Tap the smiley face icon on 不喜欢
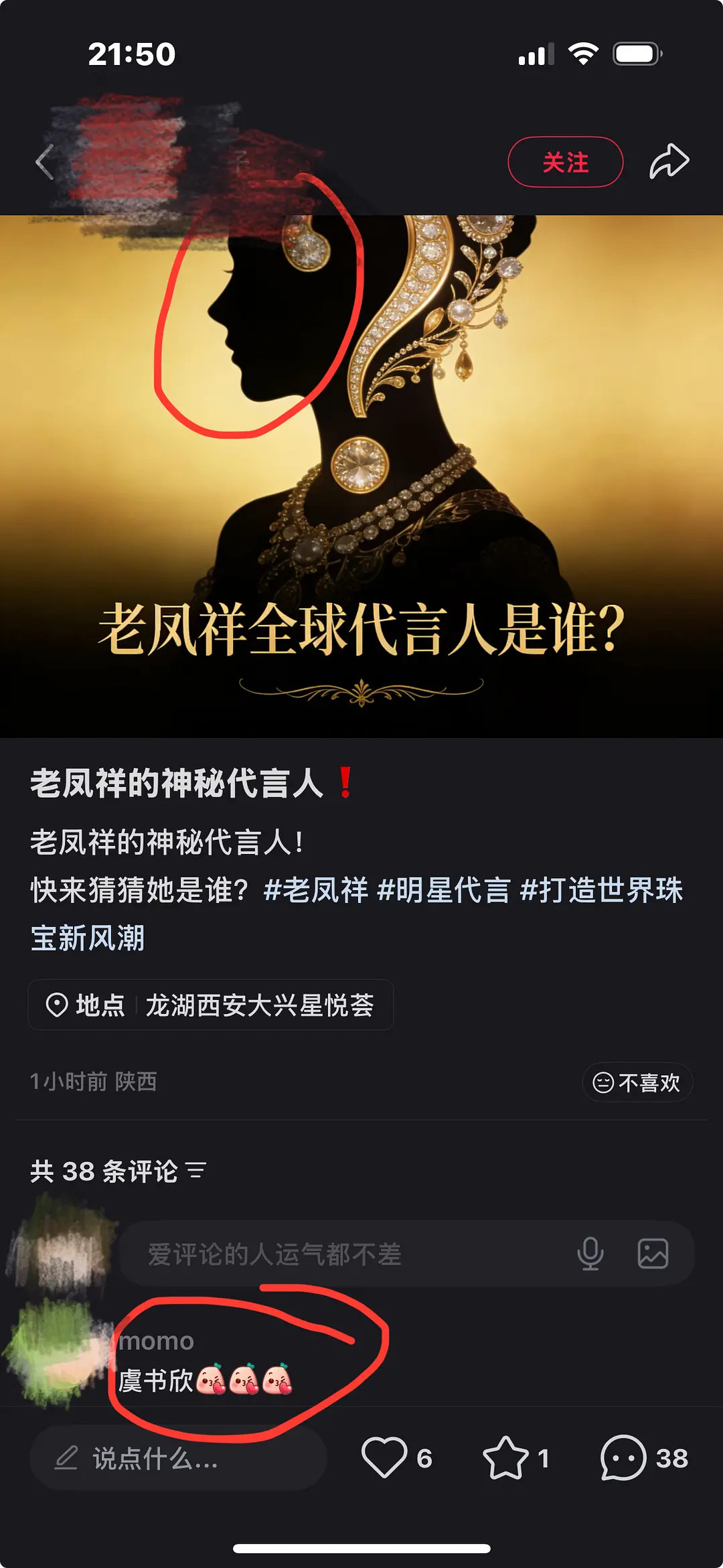The height and width of the screenshot is (1568, 723). (x=604, y=1082)
